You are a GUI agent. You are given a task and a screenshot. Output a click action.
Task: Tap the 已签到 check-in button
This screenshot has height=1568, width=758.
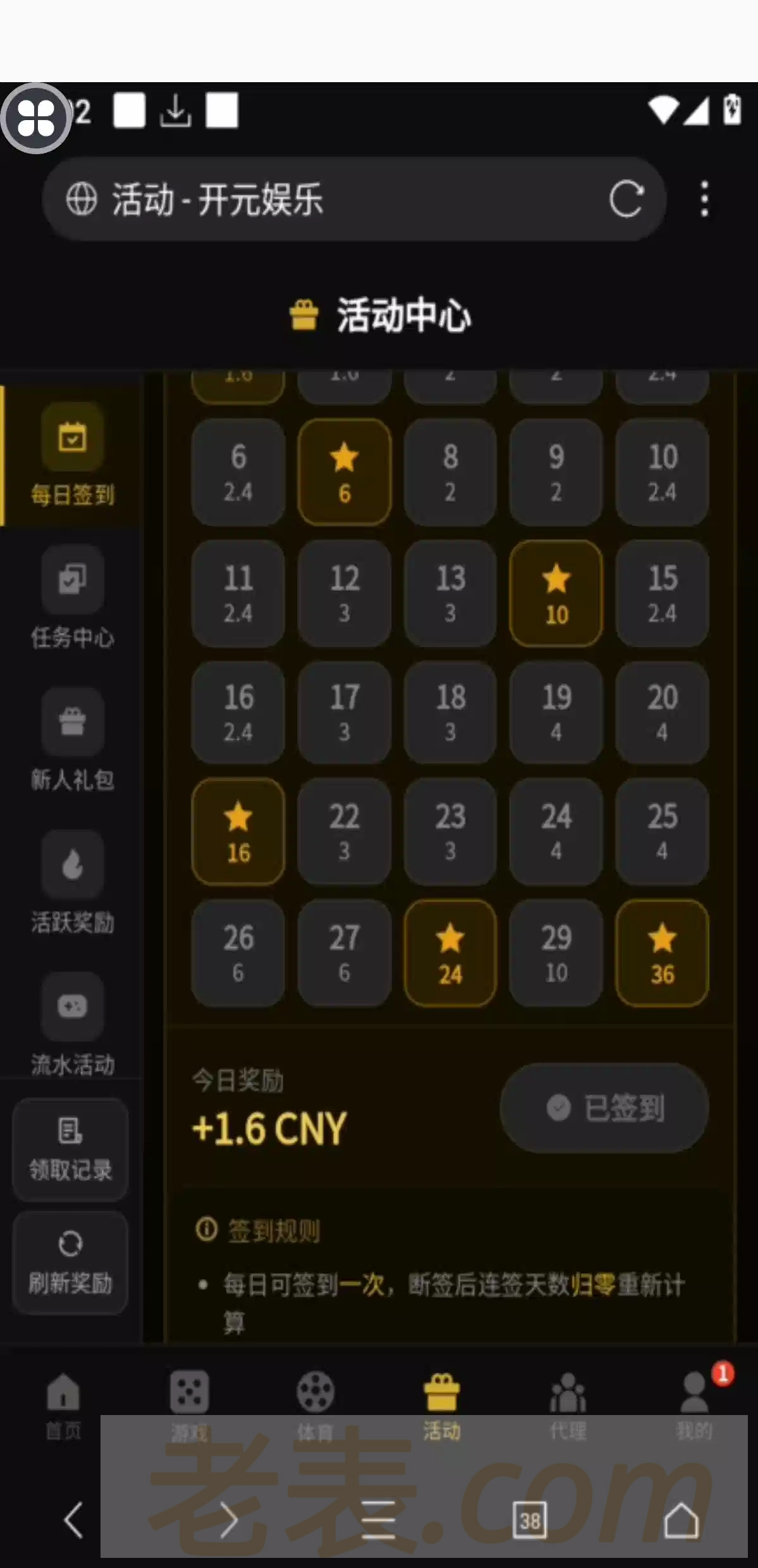[604, 1108]
